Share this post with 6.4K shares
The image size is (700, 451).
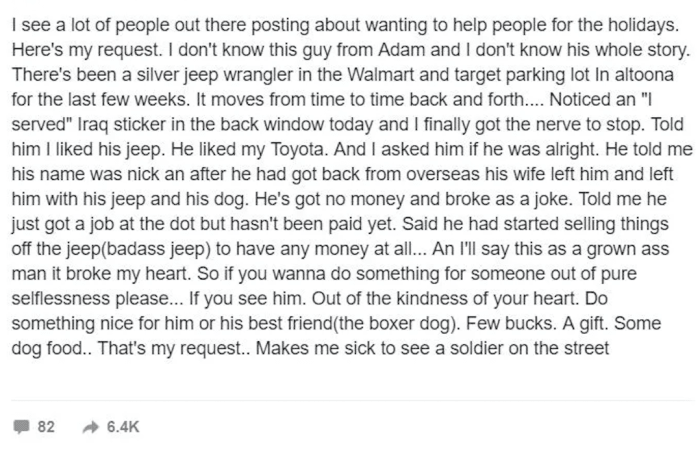(111, 427)
